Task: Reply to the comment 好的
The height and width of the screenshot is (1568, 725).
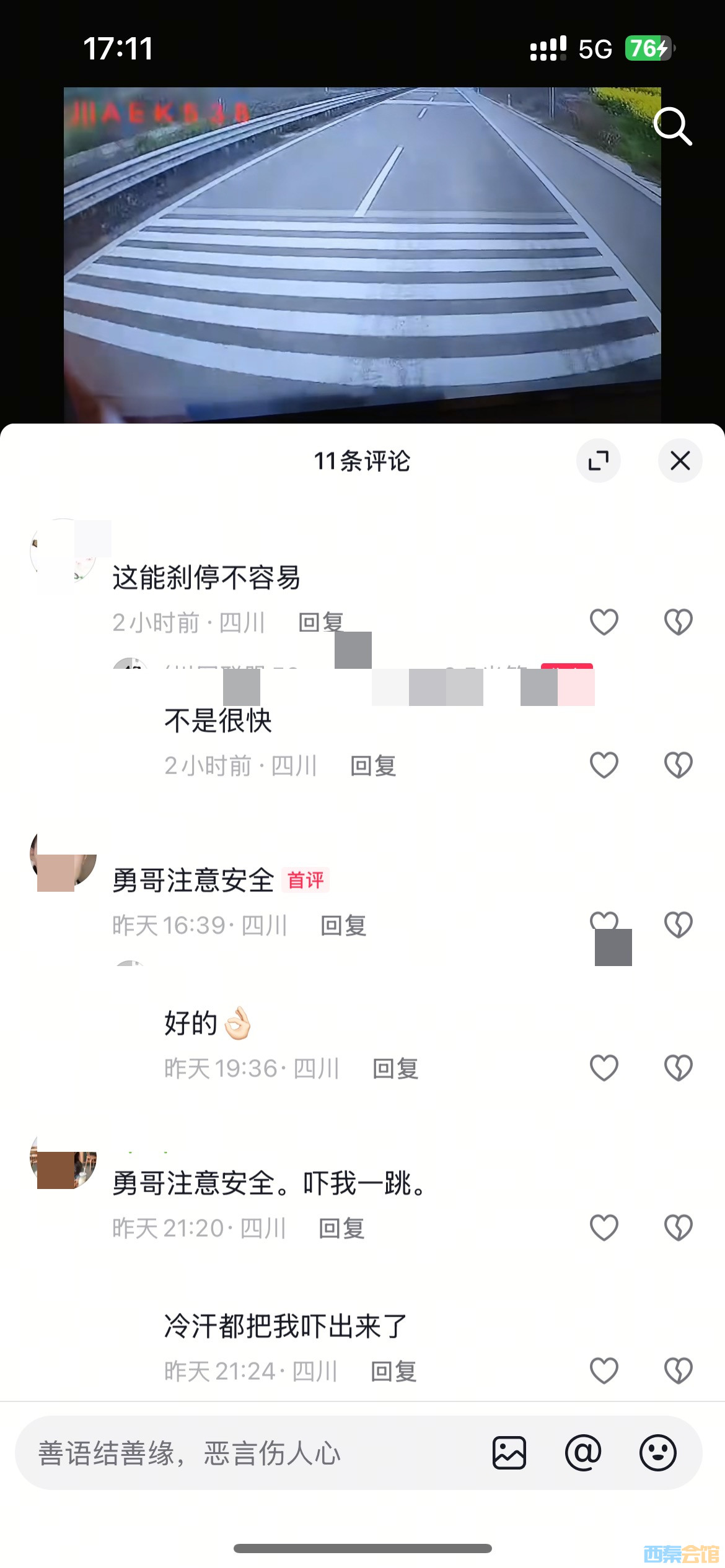Action: point(395,1068)
